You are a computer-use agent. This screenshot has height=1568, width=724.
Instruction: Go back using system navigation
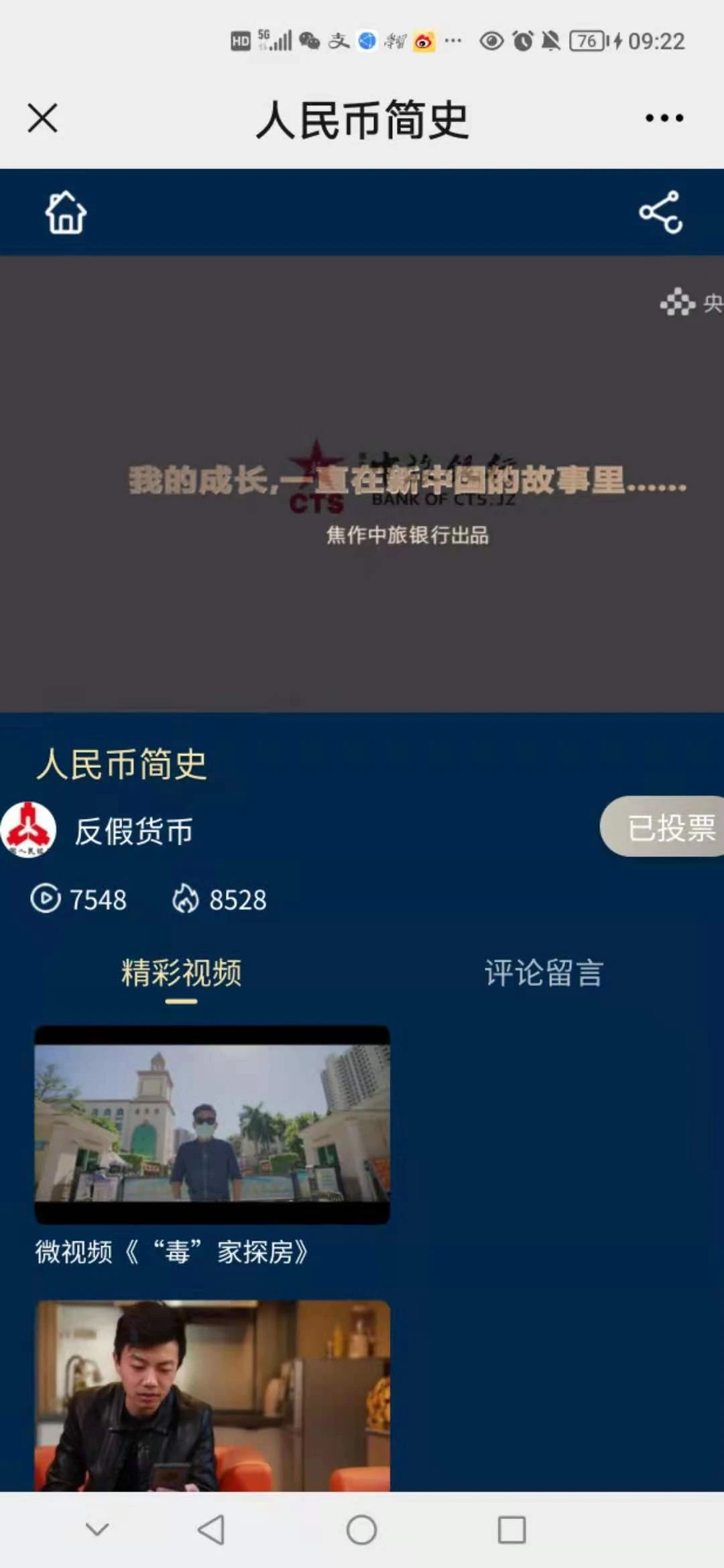pos(211,1530)
